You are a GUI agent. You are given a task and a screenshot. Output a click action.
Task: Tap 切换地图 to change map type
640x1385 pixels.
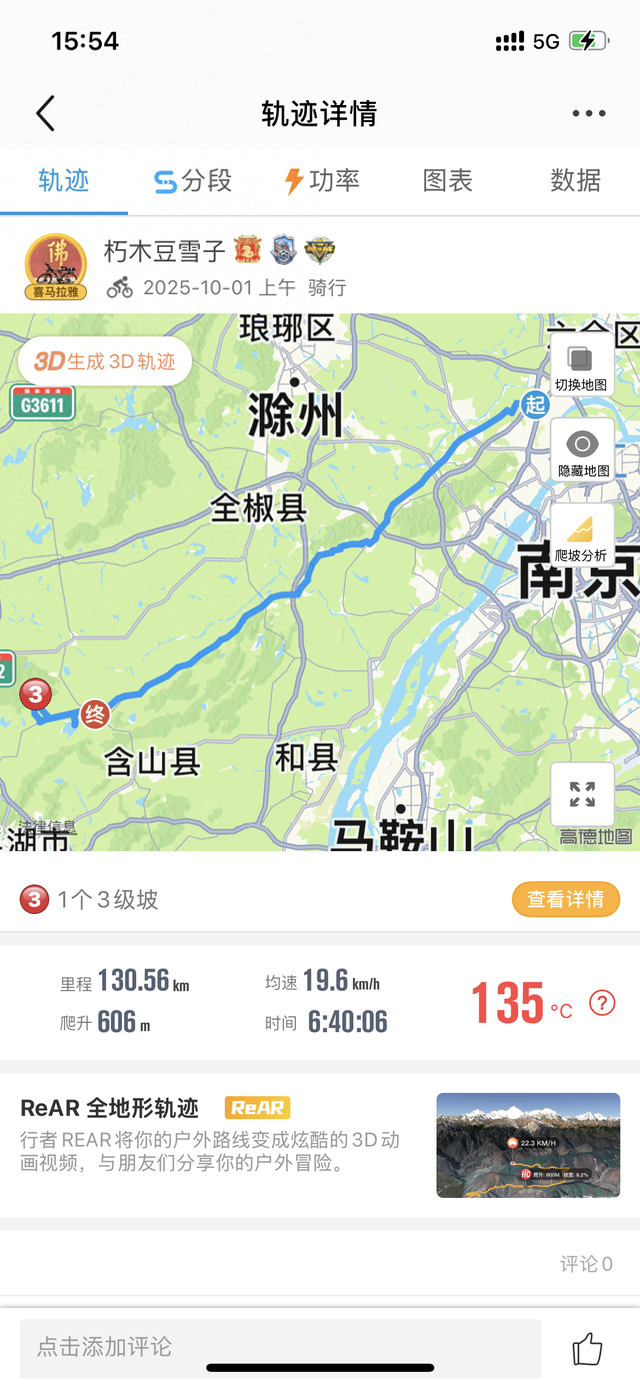click(582, 366)
